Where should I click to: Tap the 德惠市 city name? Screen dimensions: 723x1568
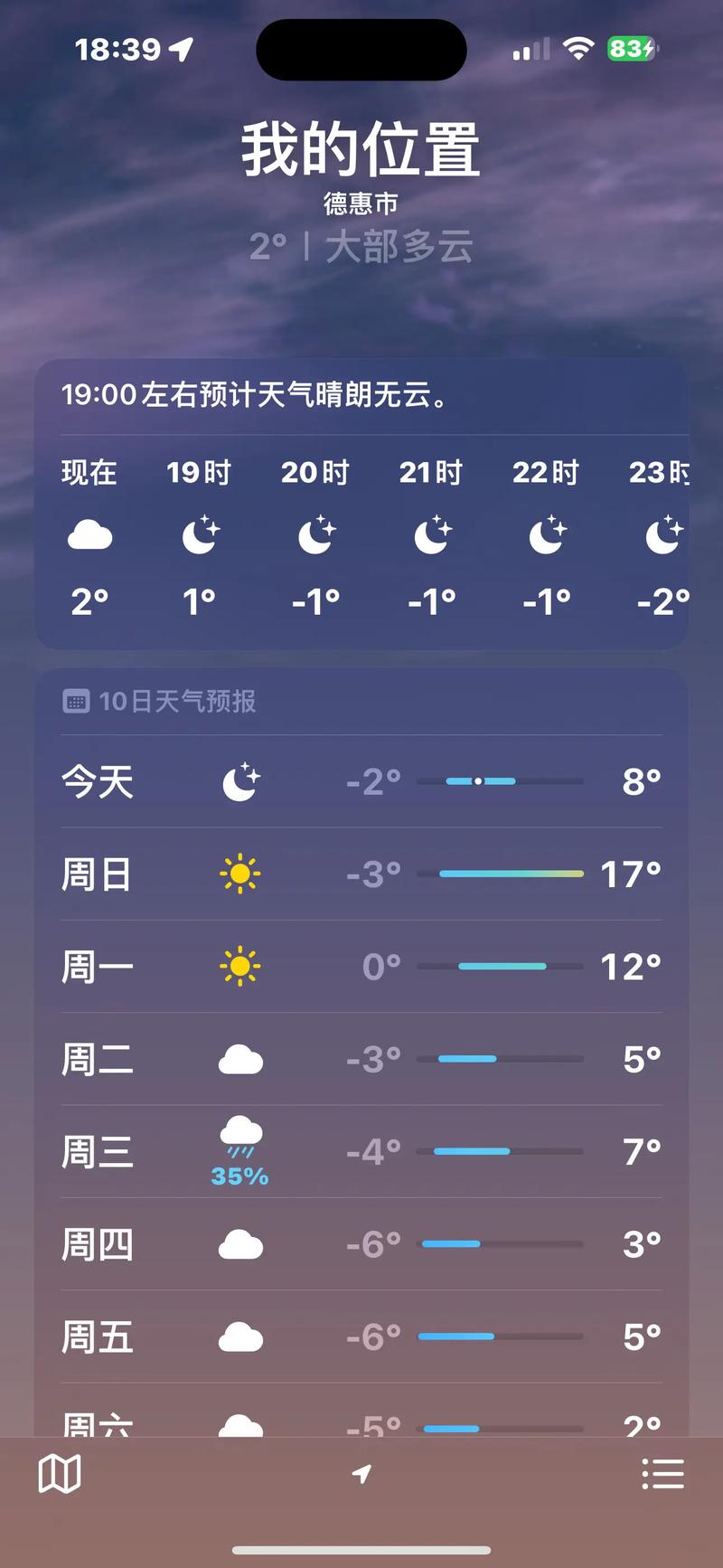361,204
